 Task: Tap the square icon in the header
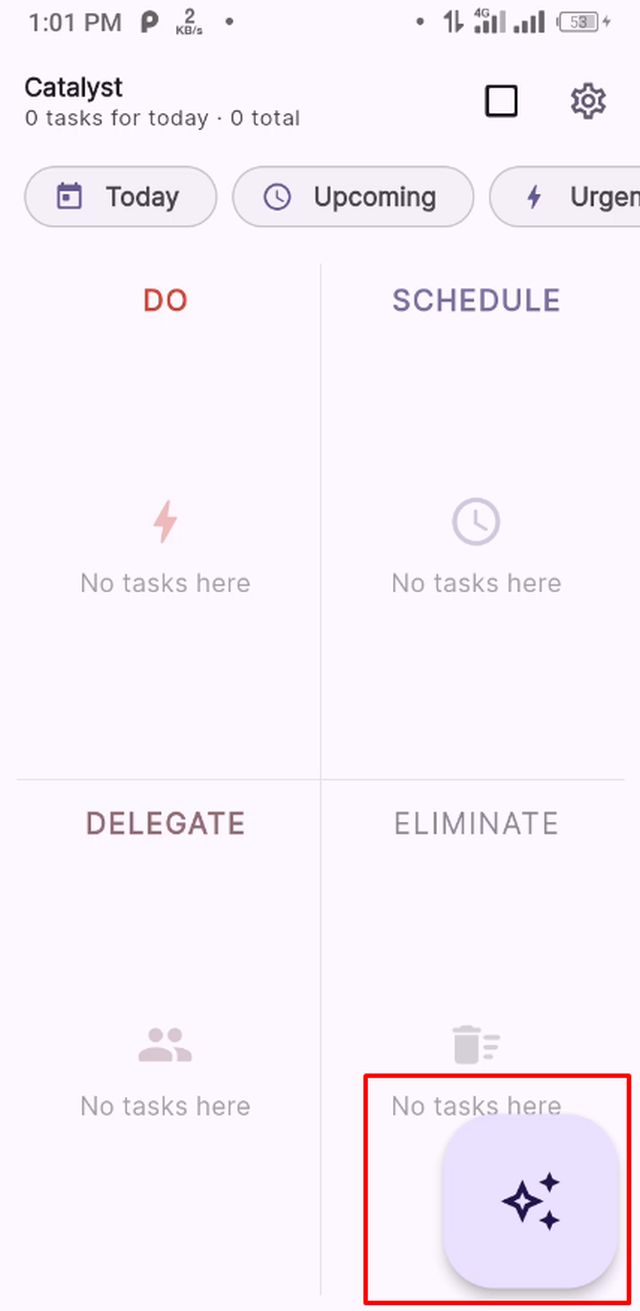point(501,101)
